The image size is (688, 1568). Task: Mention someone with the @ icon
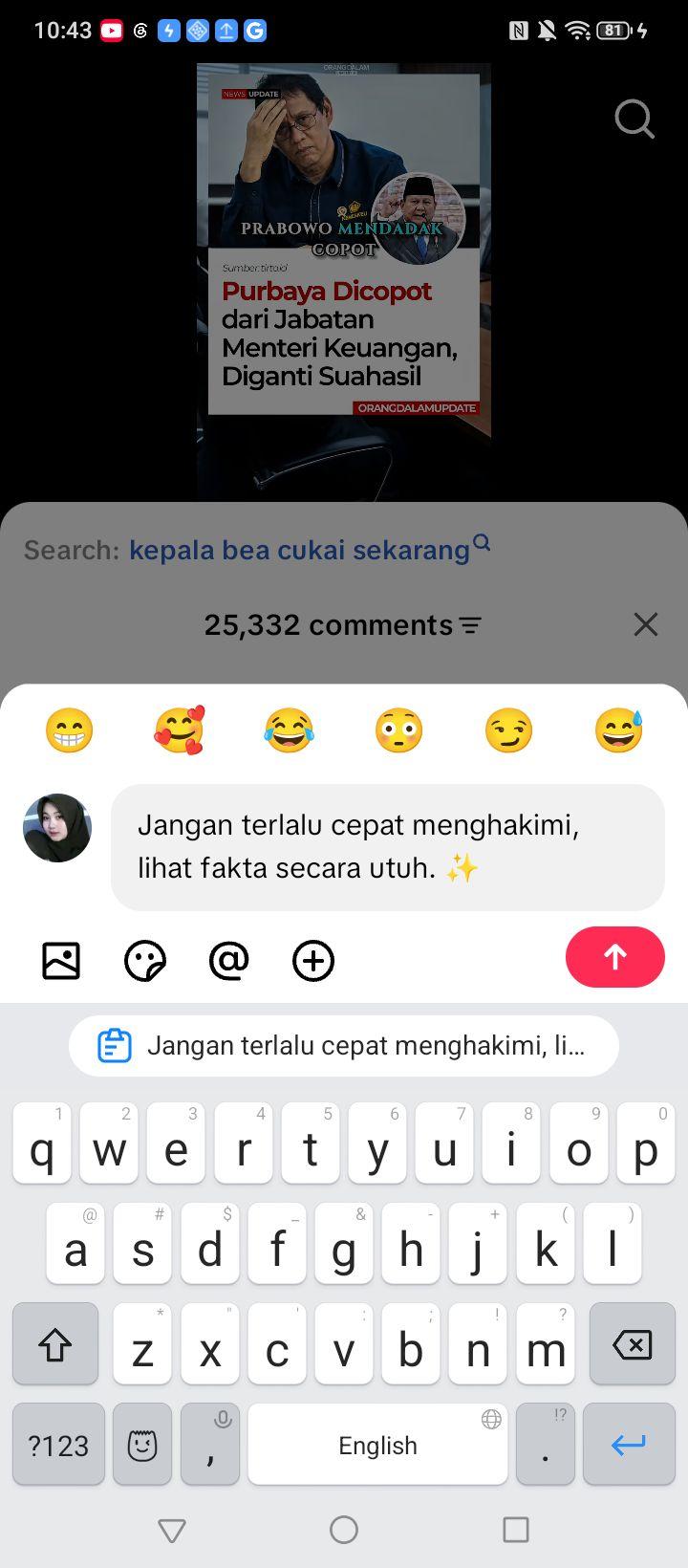tap(229, 960)
